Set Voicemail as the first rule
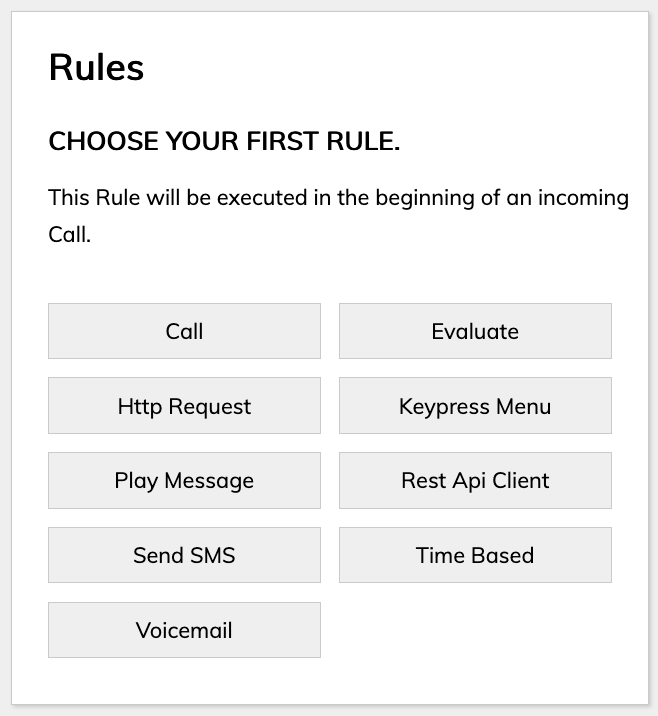The width and height of the screenshot is (658, 716). pyautogui.click(x=184, y=630)
